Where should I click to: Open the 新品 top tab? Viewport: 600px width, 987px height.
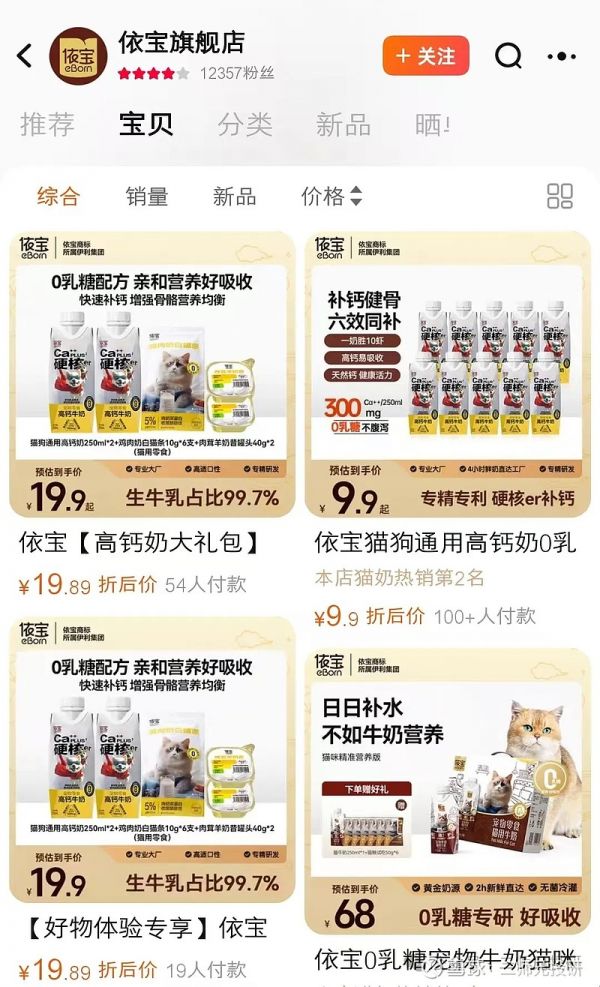(343, 125)
